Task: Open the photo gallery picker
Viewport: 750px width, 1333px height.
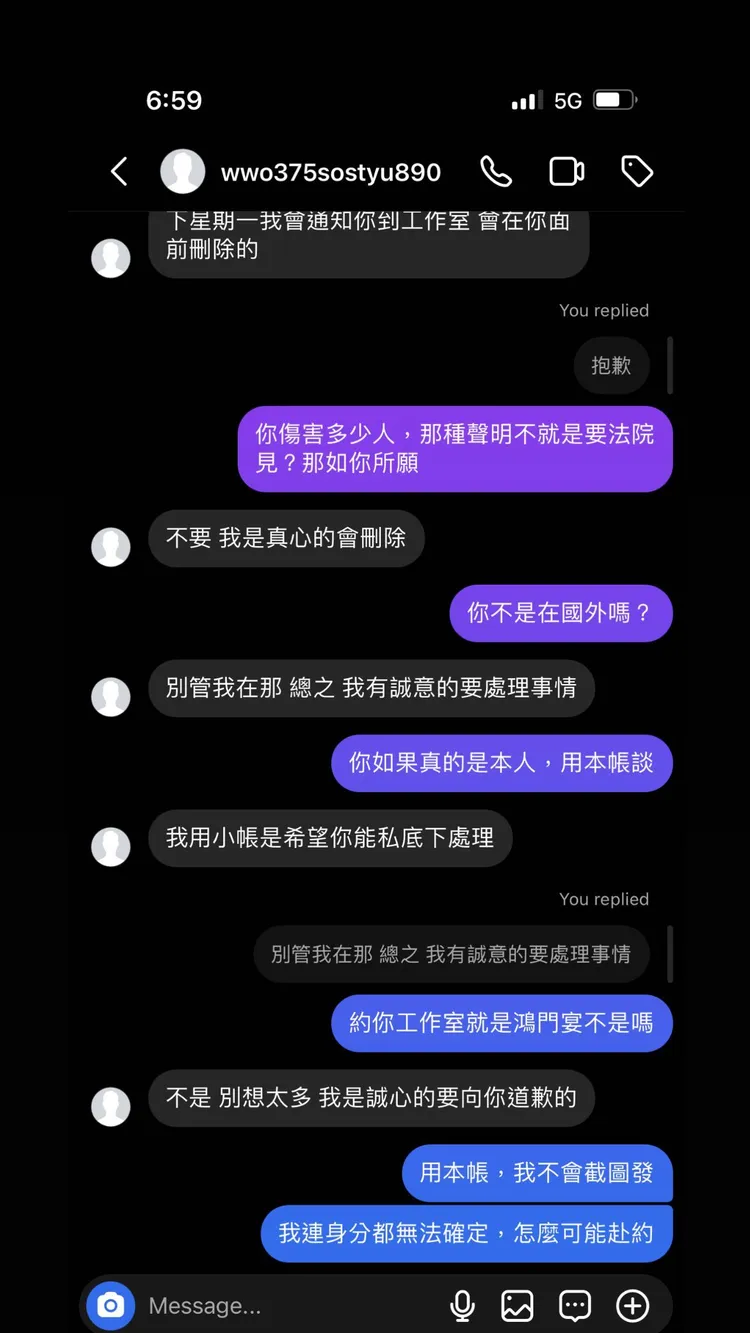Action: (x=517, y=1305)
